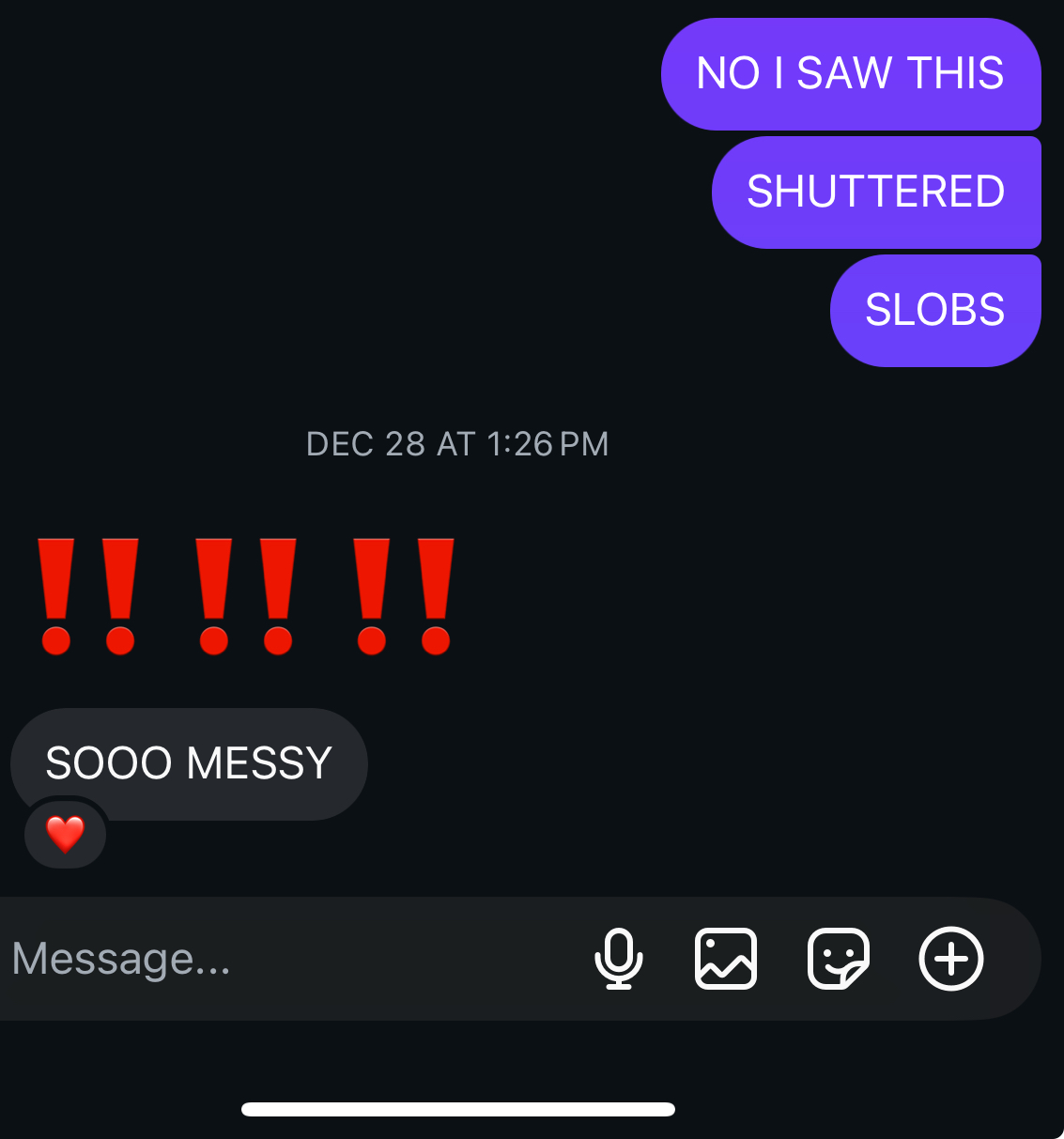
Task: Open the sticker picker
Action: pos(839,959)
